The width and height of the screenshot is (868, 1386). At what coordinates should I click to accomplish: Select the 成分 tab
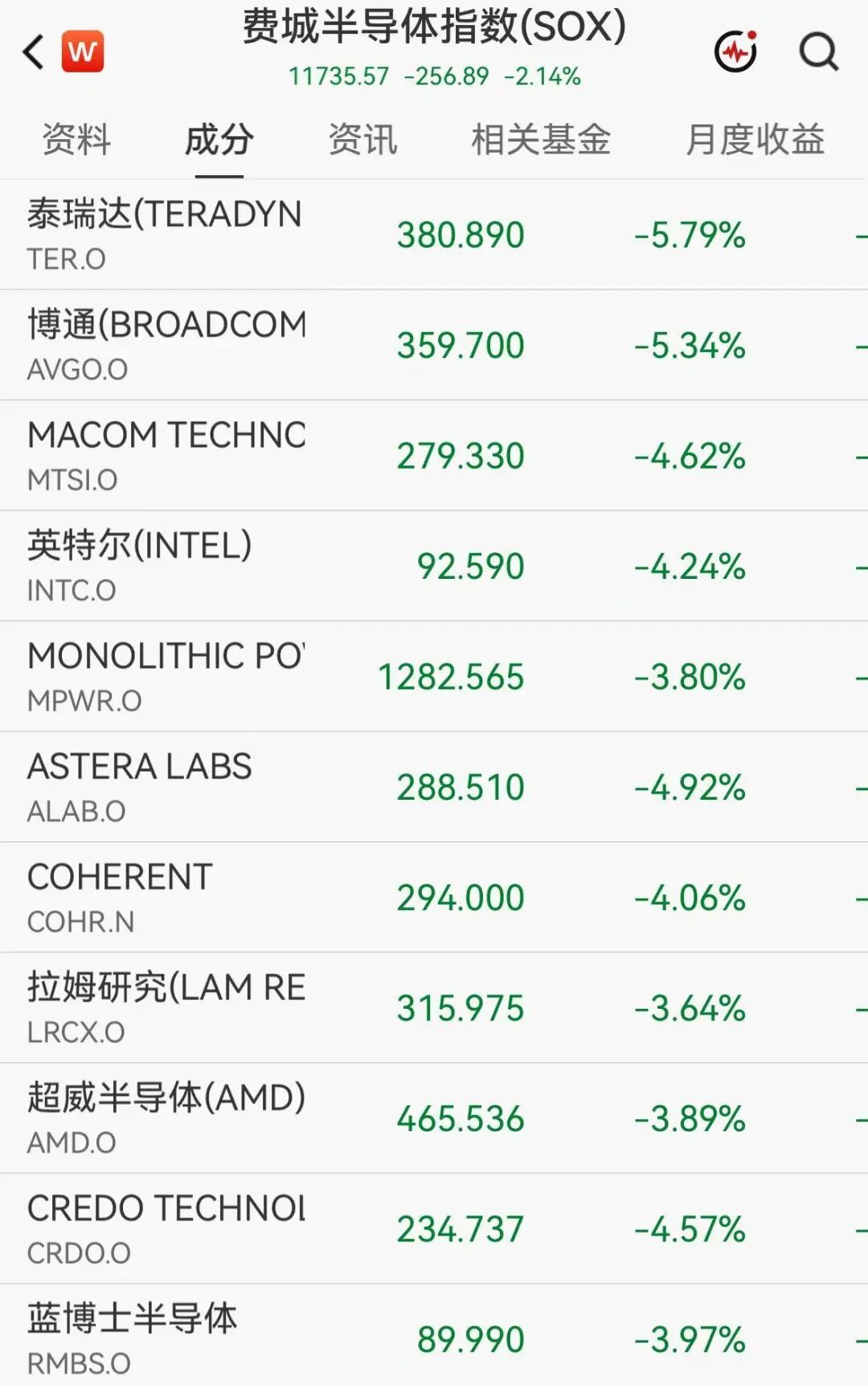pos(219,139)
